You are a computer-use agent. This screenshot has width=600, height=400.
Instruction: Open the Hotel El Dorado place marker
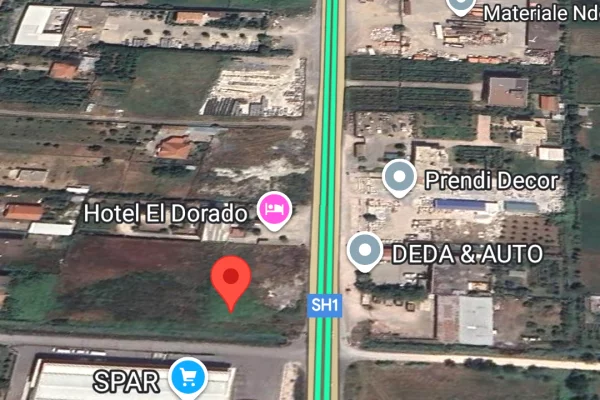(x=274, y=210)
